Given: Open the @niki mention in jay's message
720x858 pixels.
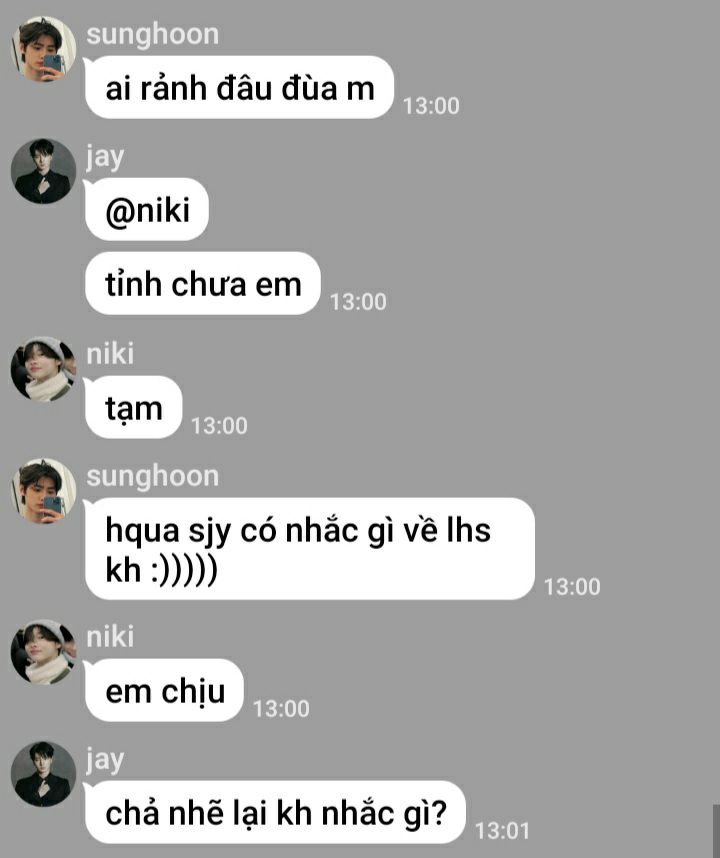Looking at the screenshot, I should (x=147, y=210).
